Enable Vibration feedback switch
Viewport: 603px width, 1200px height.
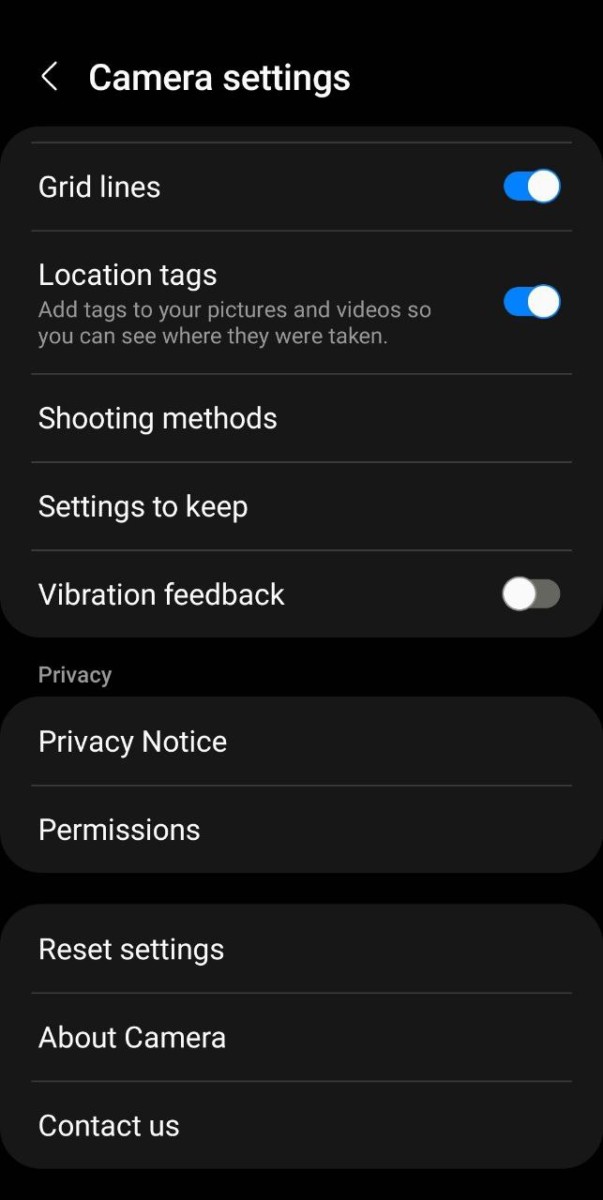(x=531, y=594)
